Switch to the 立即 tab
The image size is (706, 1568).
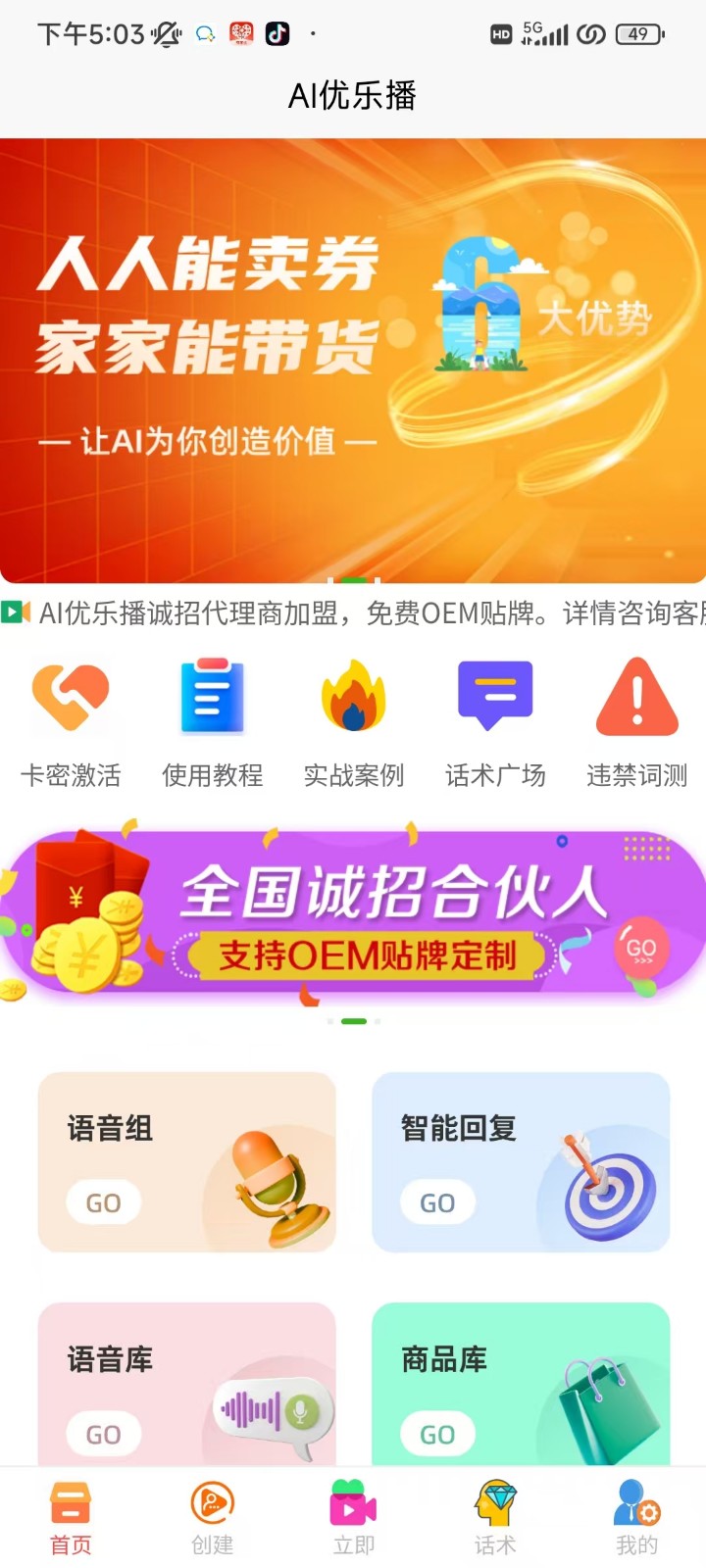click(353, 1517)
